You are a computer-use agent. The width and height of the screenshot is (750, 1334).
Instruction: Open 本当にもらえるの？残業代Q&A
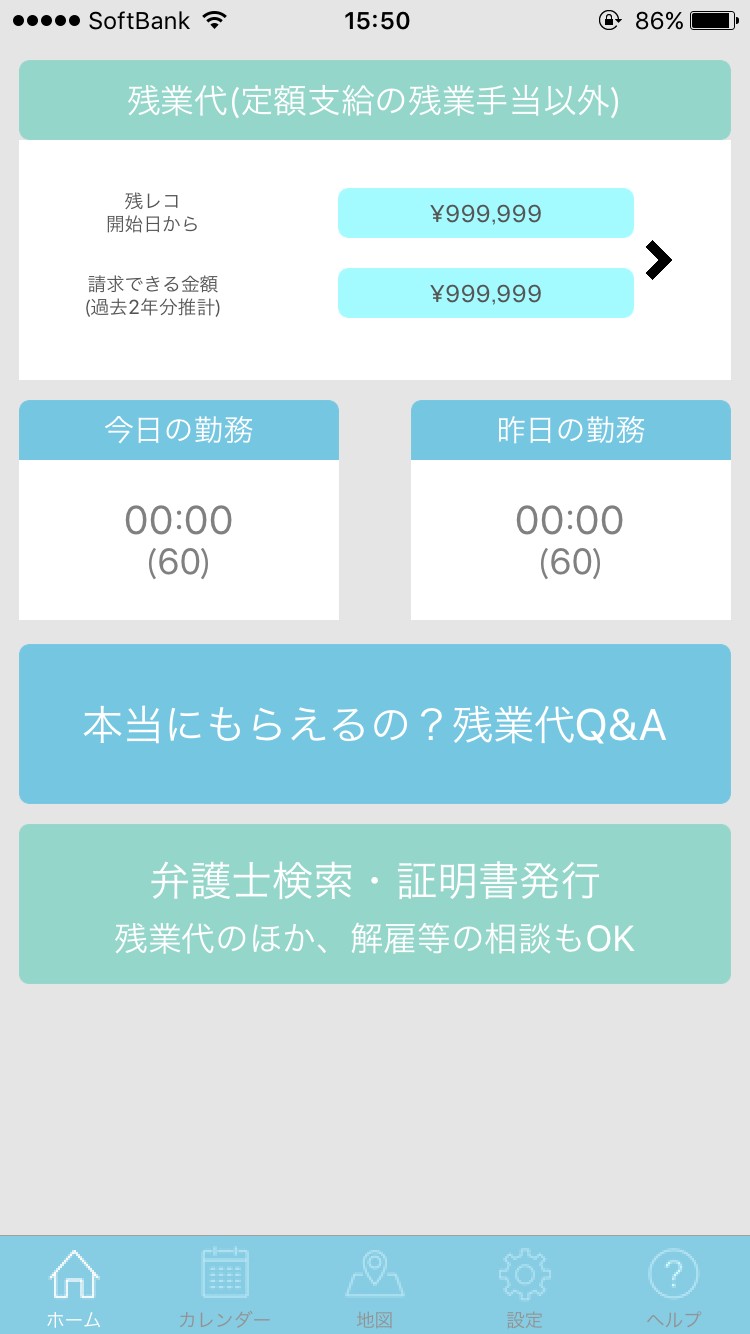375,724
